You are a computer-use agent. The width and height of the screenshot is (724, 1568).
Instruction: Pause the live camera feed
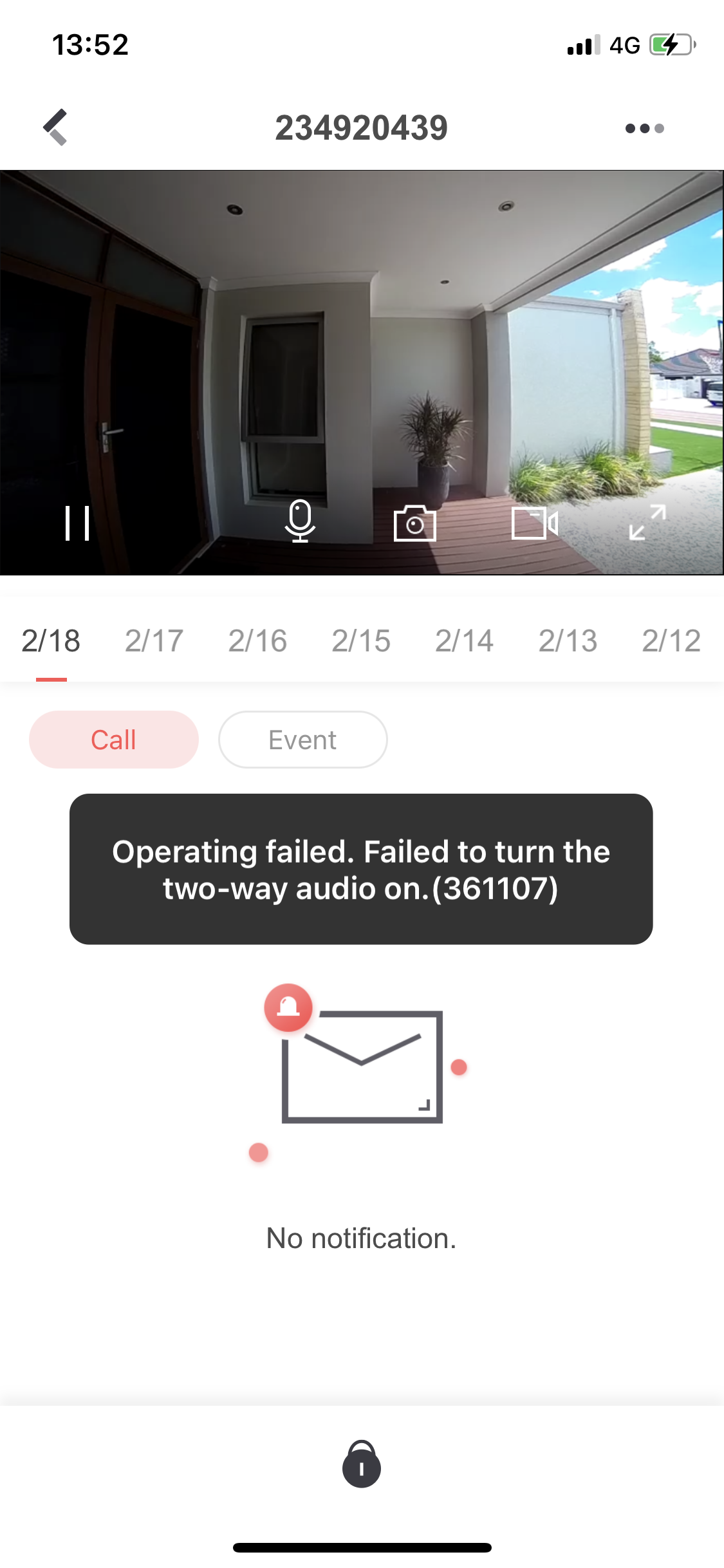click(x=77, y=523)
